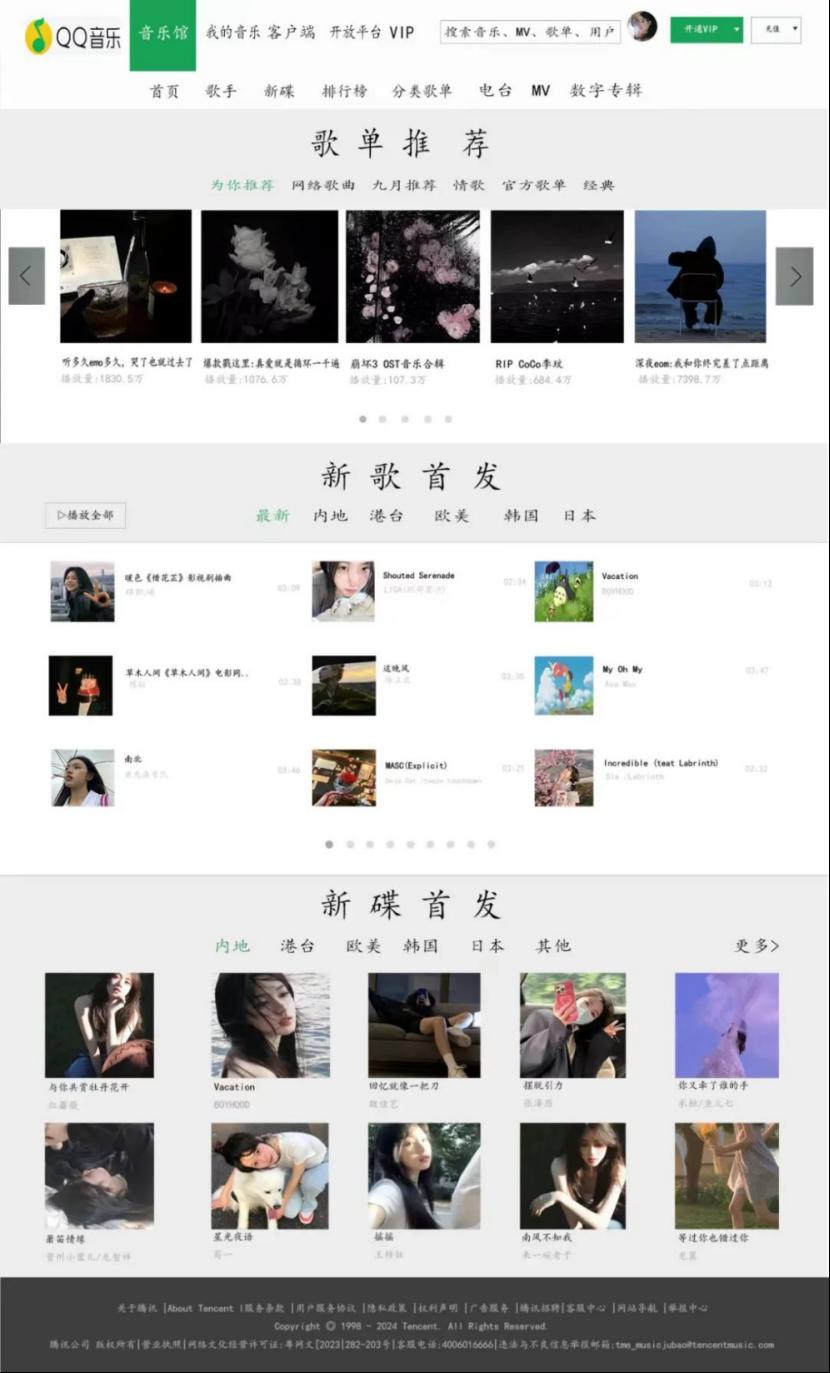Screen dimensions: 830x1373
Task: Open the album 南风不知我
Action: pyautogui.click(x=572, y=1176)
